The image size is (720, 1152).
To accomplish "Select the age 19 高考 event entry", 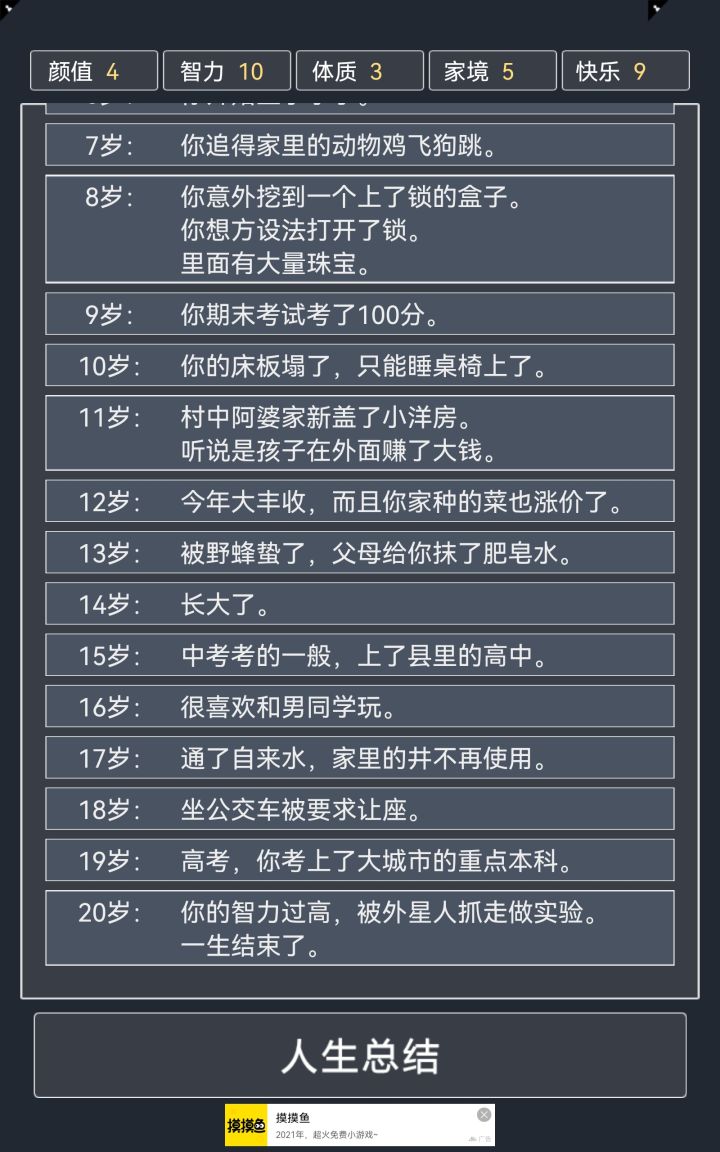I will 359,860.
